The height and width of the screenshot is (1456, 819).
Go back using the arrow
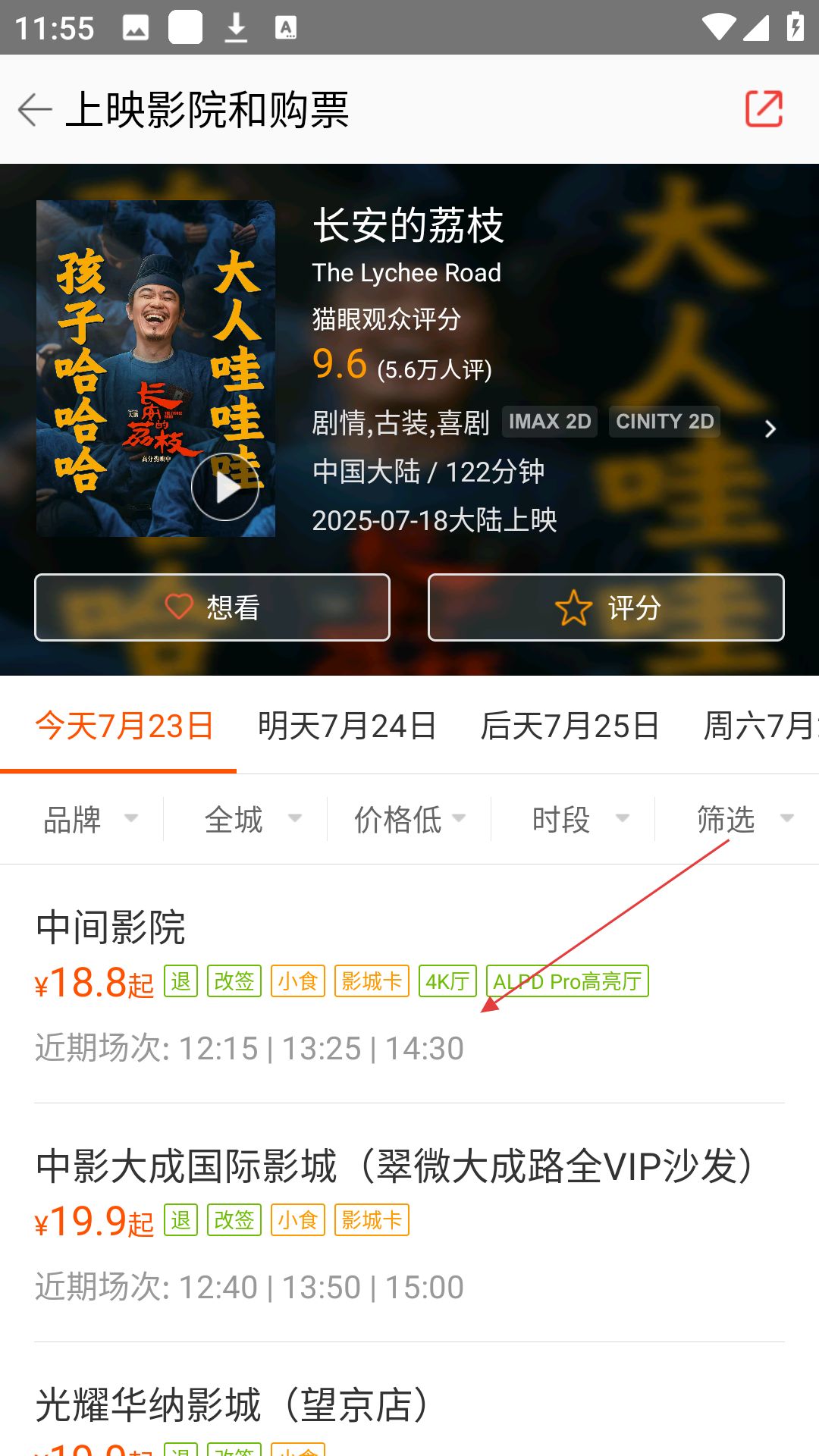[35, 110]
